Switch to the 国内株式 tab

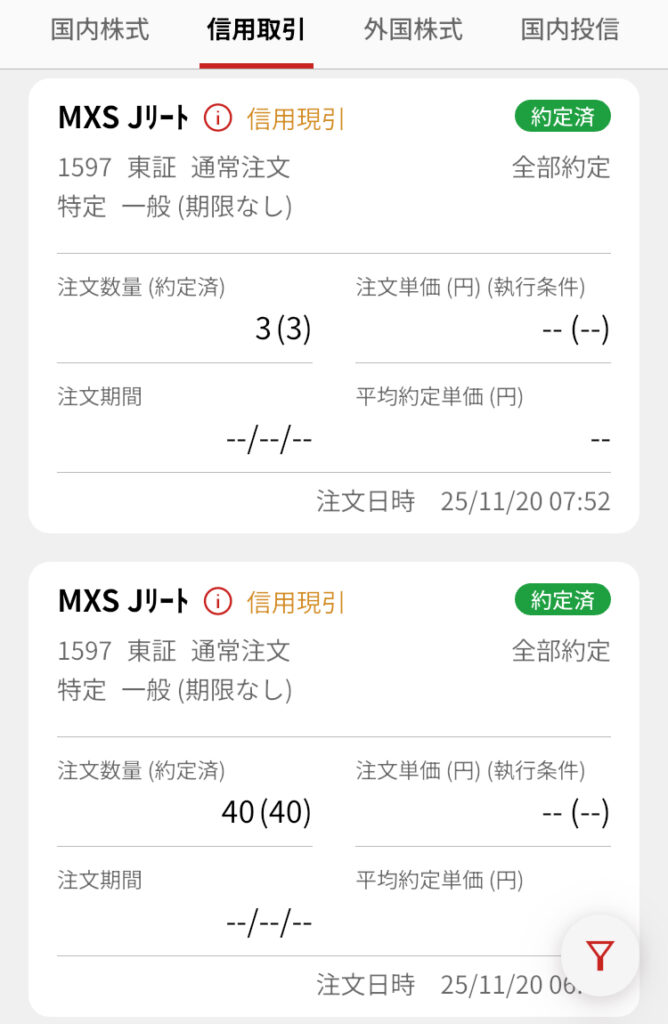[x=100, y=30]
